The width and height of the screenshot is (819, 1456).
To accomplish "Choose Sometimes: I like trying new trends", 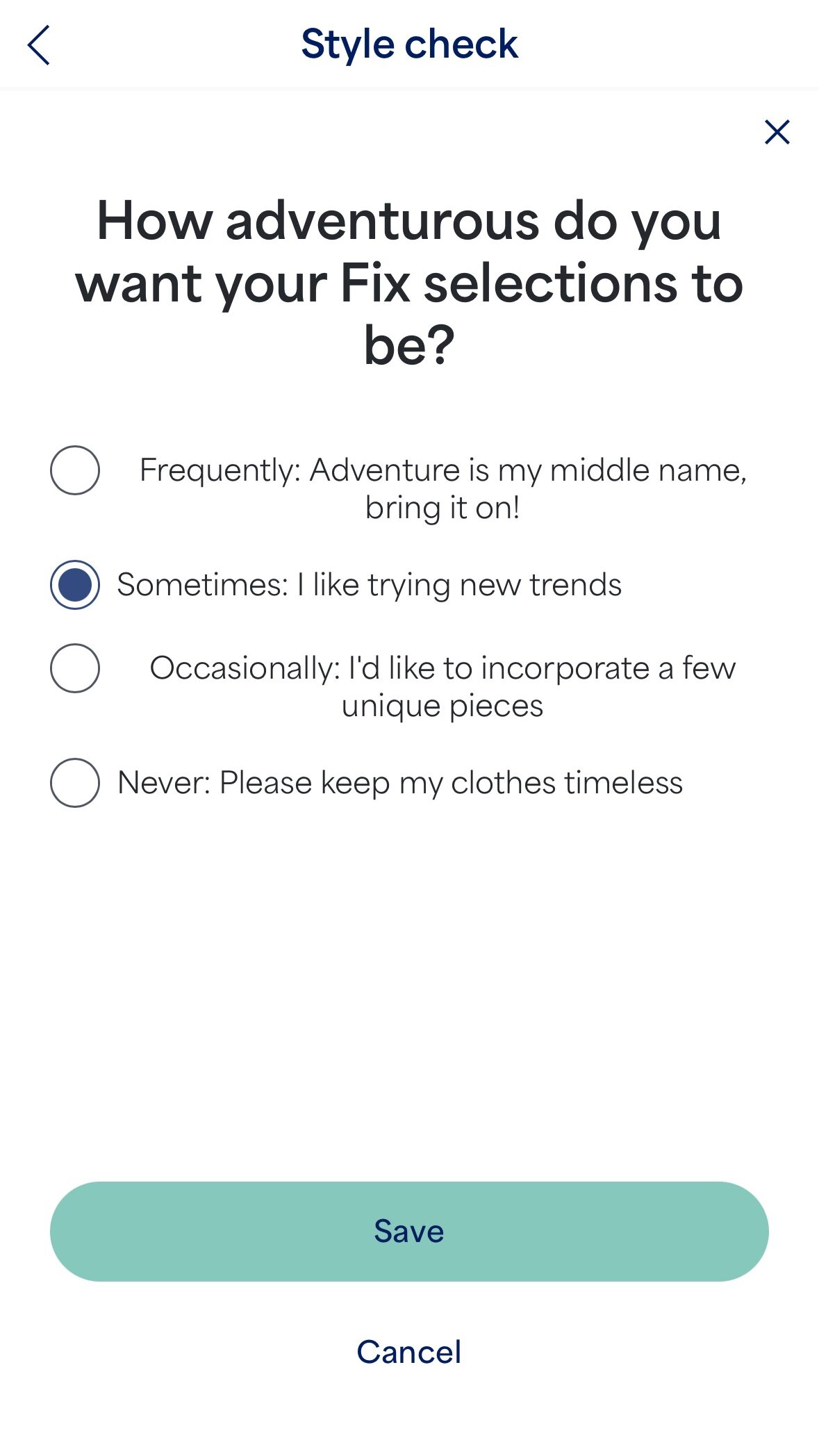I will [x=75, y=585].
